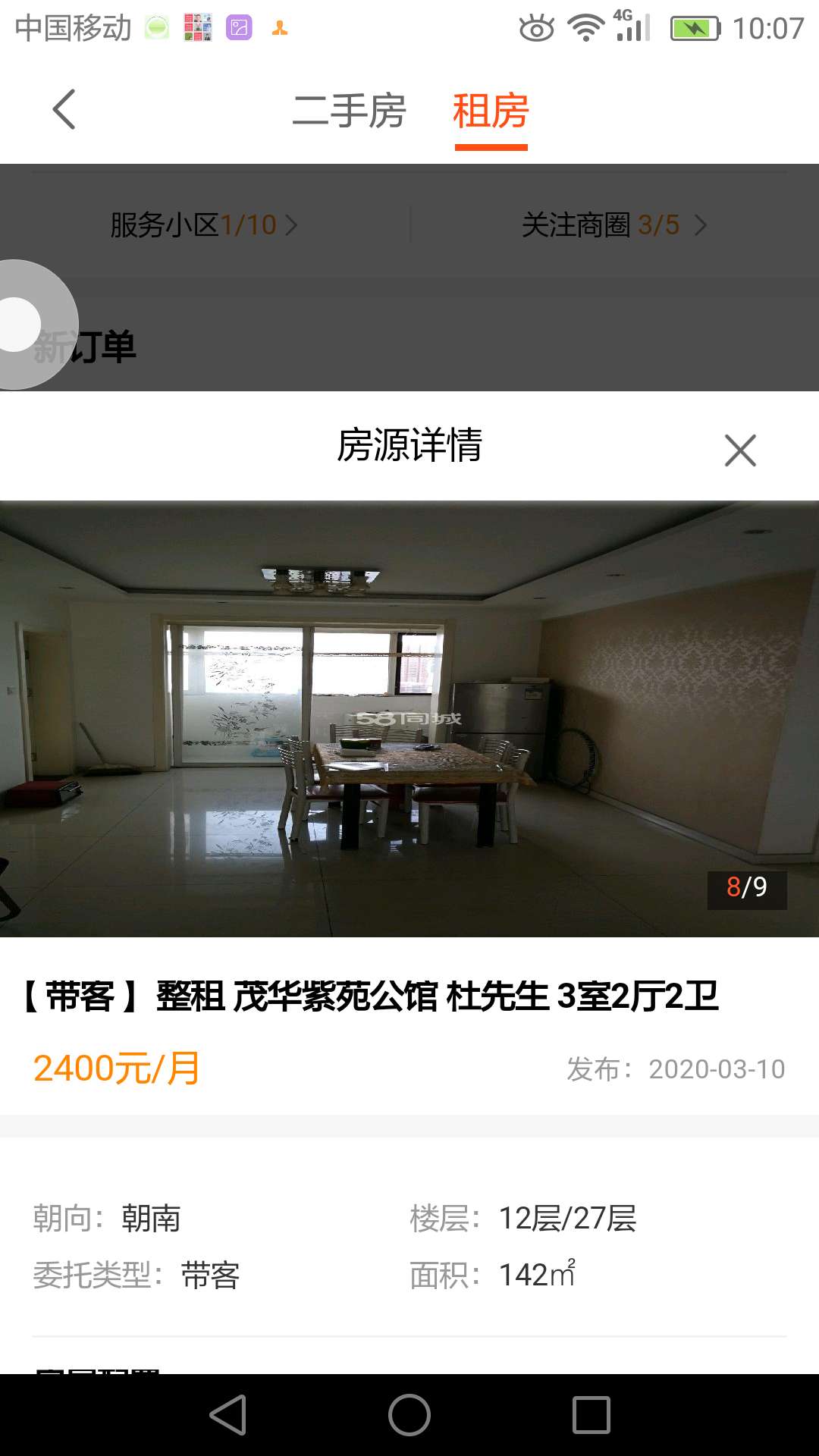Image resolution: width=819 pixels, height=1456 pixels.
Task: Tap the system home button
Action: point(409,1415)
